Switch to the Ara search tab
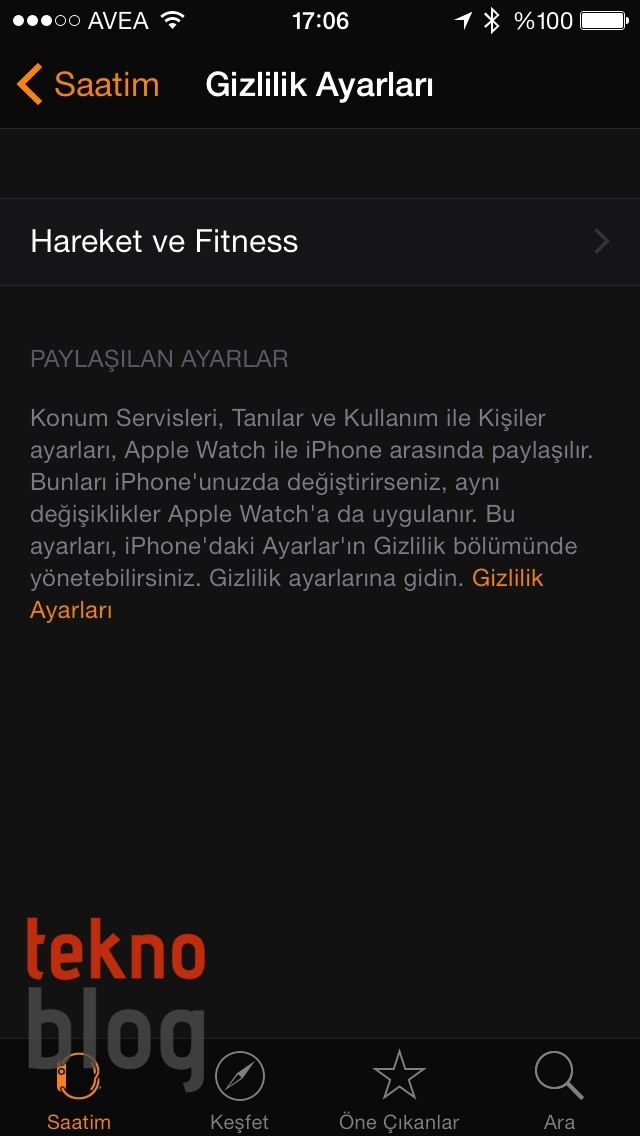The height and width of the screenshot is (1136, 640). (559, 1090)
